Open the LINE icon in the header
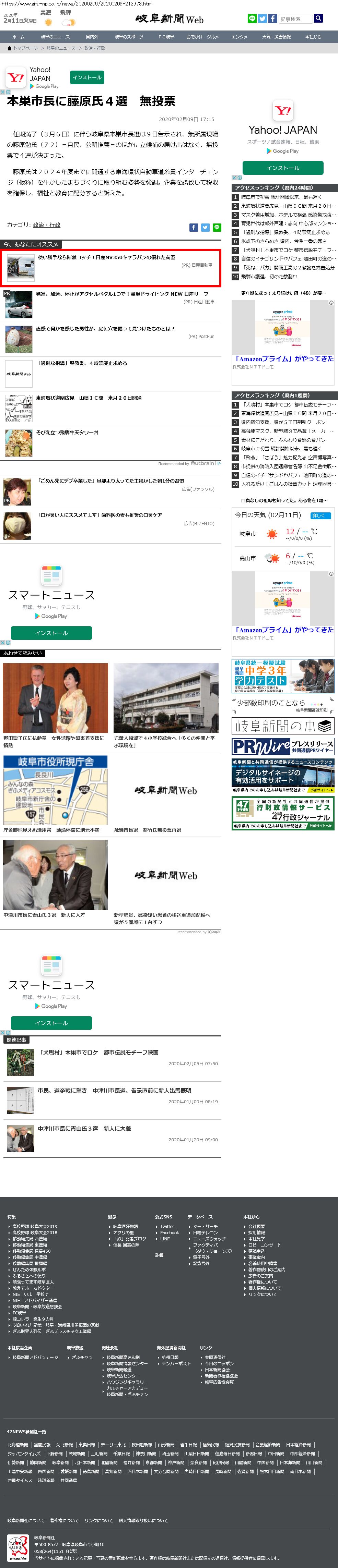The width and height of the screenshot is (338, 1568). (252, 19)
